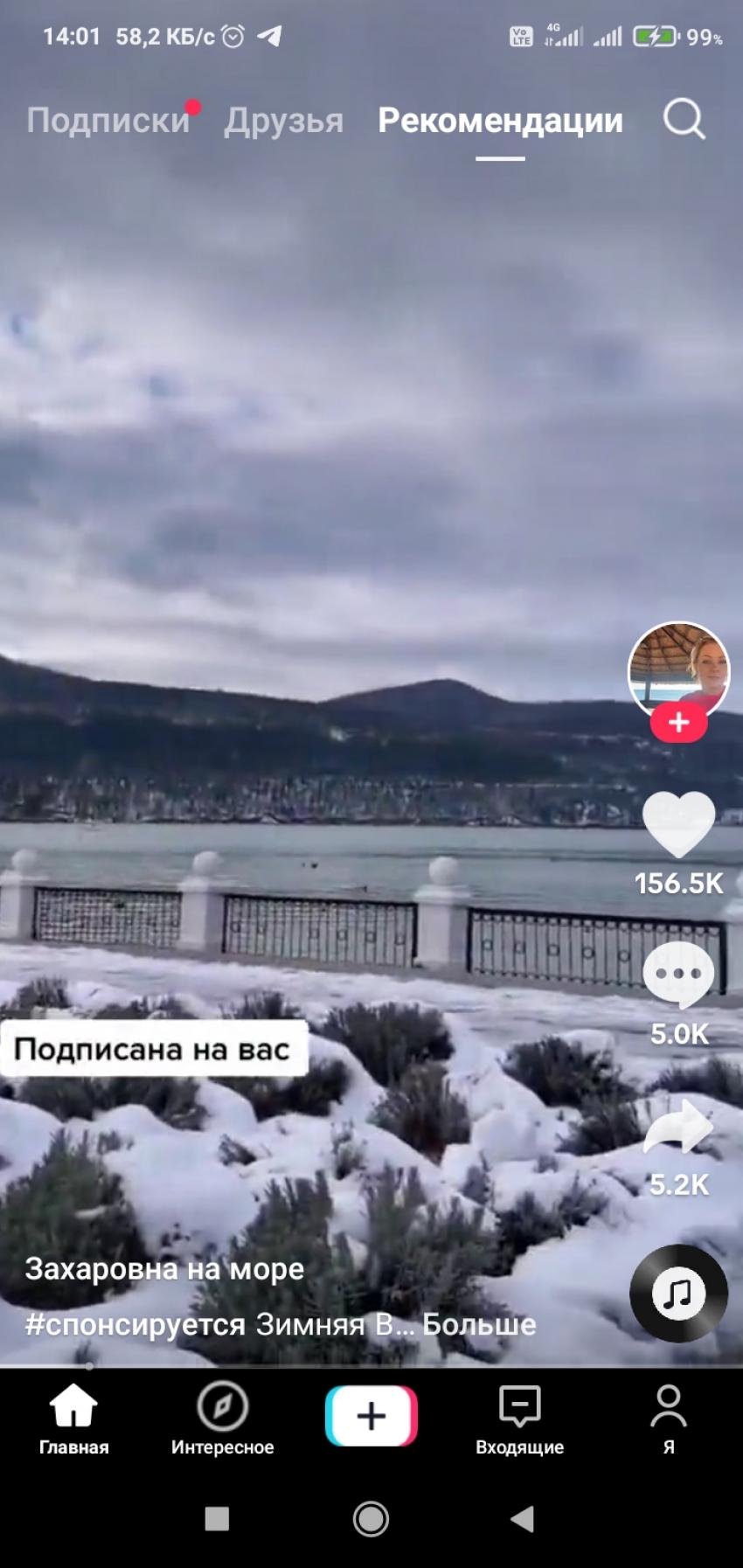Tap the system back triangle button
743x1568 pixels.
[x=522, y=1519]
